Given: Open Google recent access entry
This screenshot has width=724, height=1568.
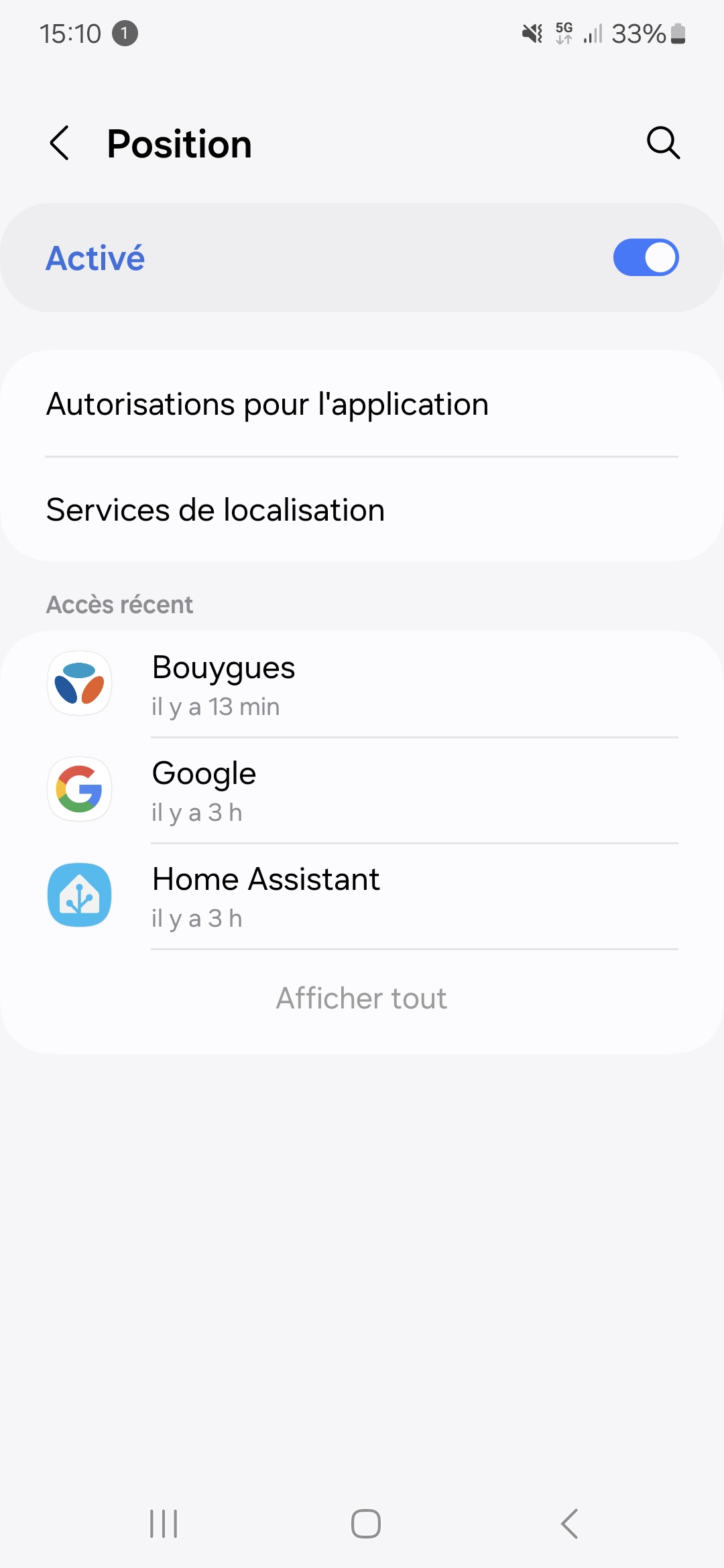Looking at the screenshot, I should 362,791.
